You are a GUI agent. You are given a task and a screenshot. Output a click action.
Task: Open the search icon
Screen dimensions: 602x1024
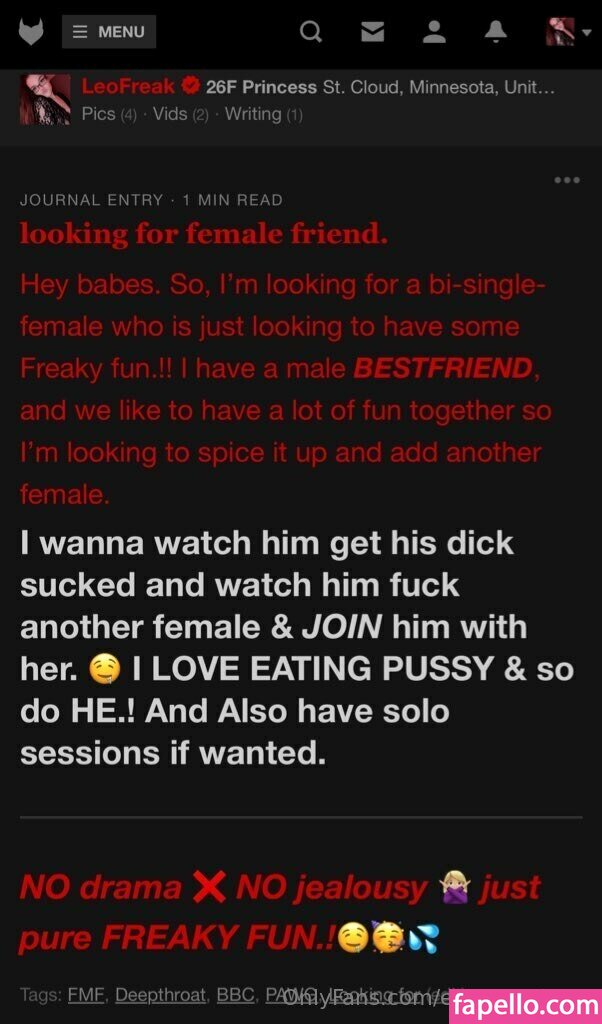[x=311, y=32]
